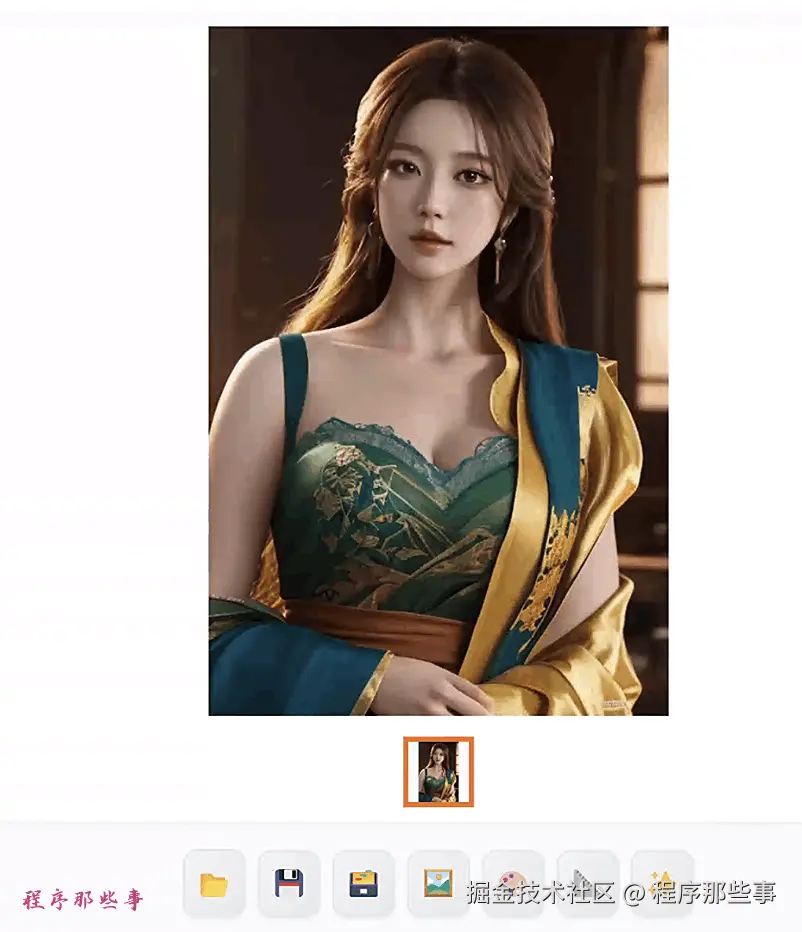Open the folder icon button
This screenshot has height=932, width=802.
(x=214, y=884)
